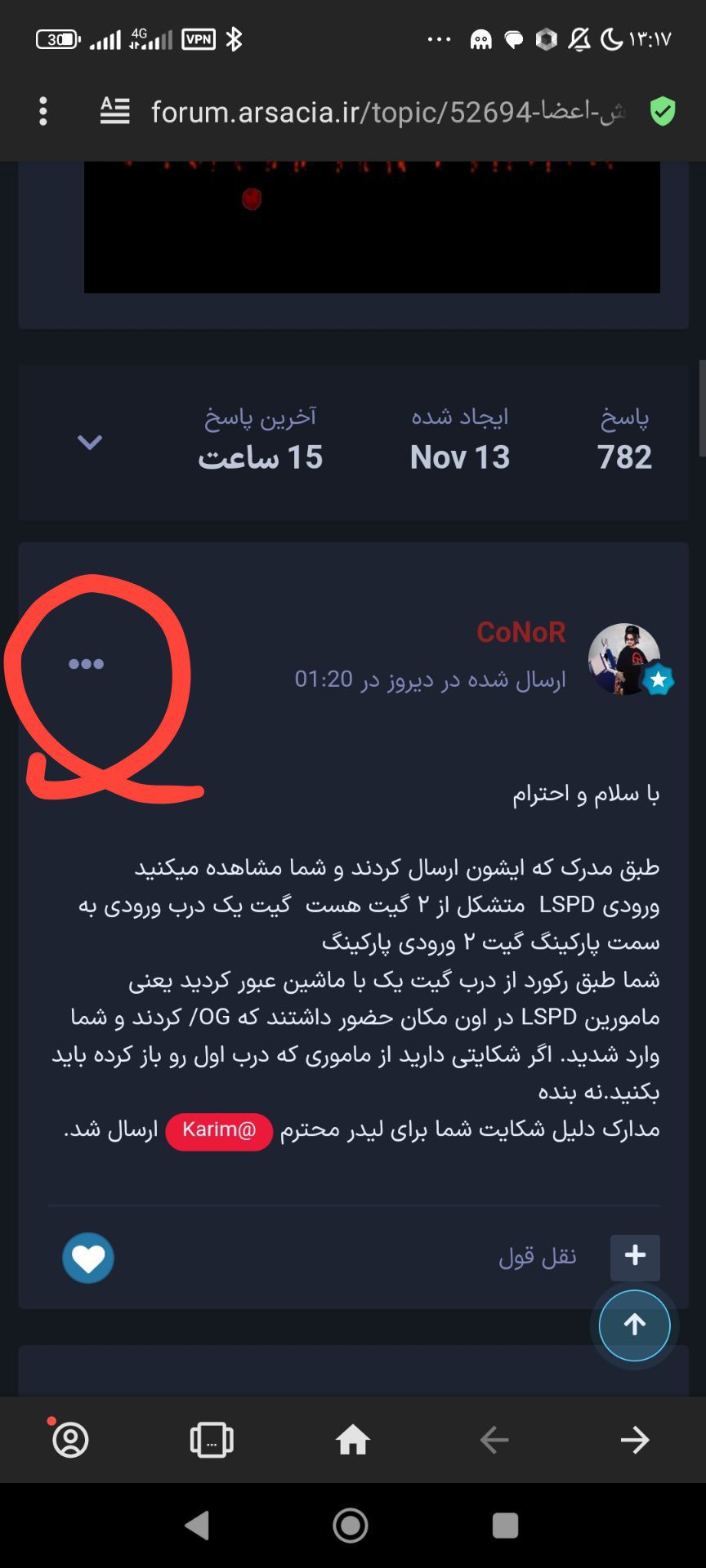Open the @Karim mention

click(219, 1130)
